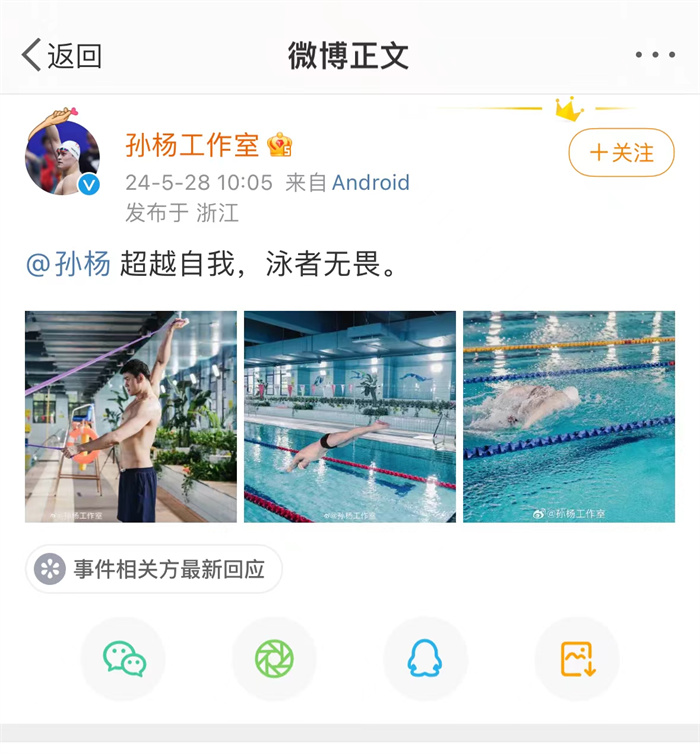Share the post to QQ
Image resolution: width=700 pixels, height=754 pixels.
425,659
